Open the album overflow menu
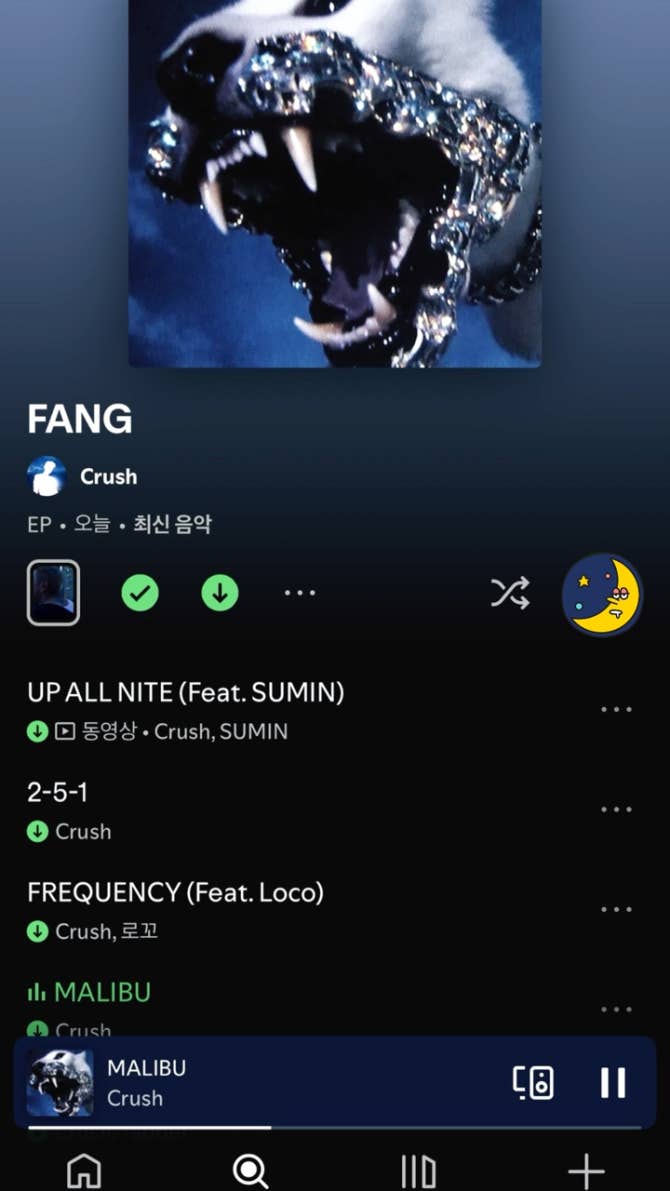 [x=299, y=593]
